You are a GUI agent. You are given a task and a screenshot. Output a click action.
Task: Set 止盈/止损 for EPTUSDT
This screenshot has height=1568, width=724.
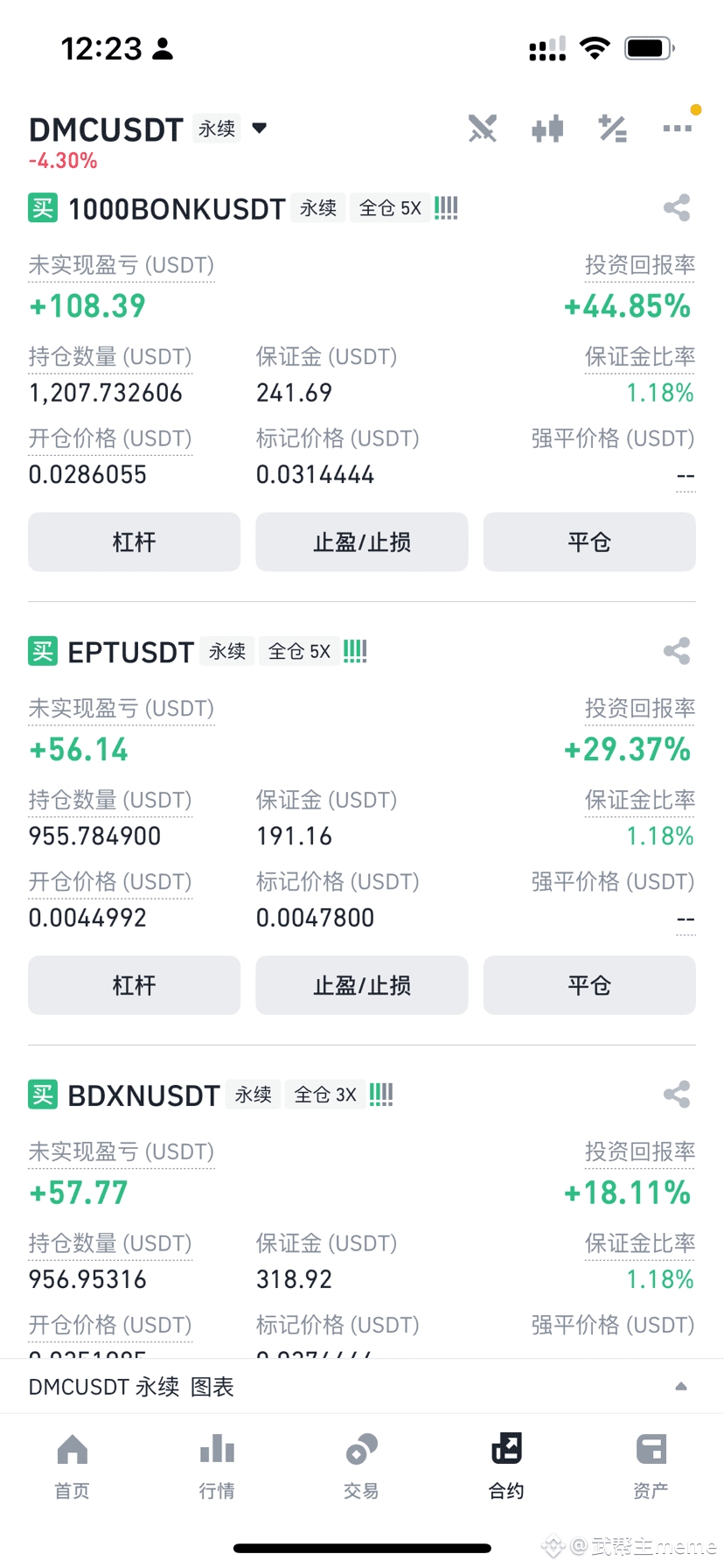[362, 985]
